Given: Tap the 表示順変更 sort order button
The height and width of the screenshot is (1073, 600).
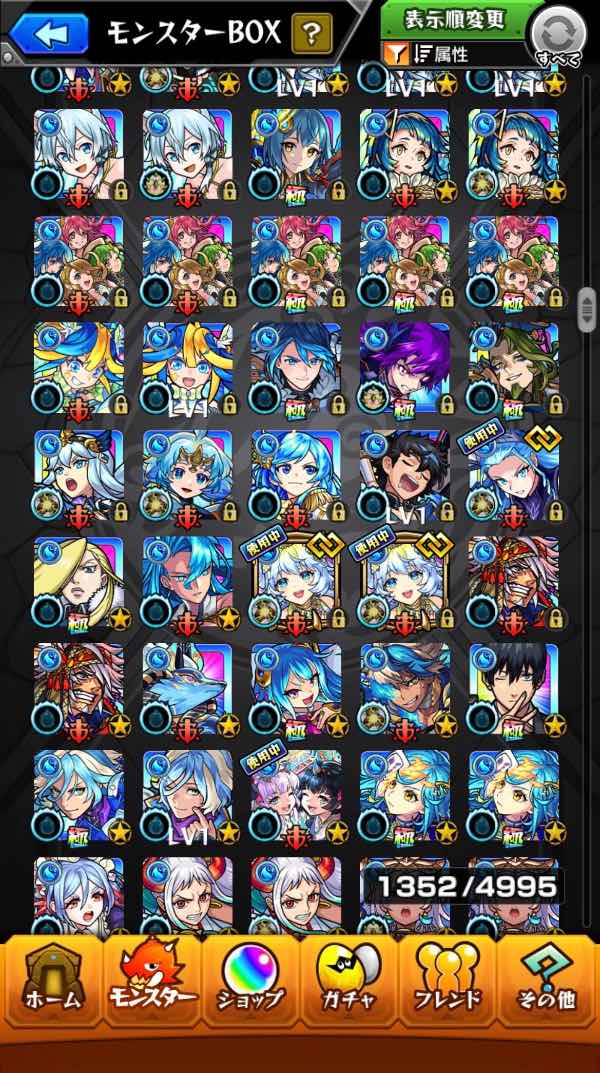Looking at the screenshot, I should coord(454,20).
